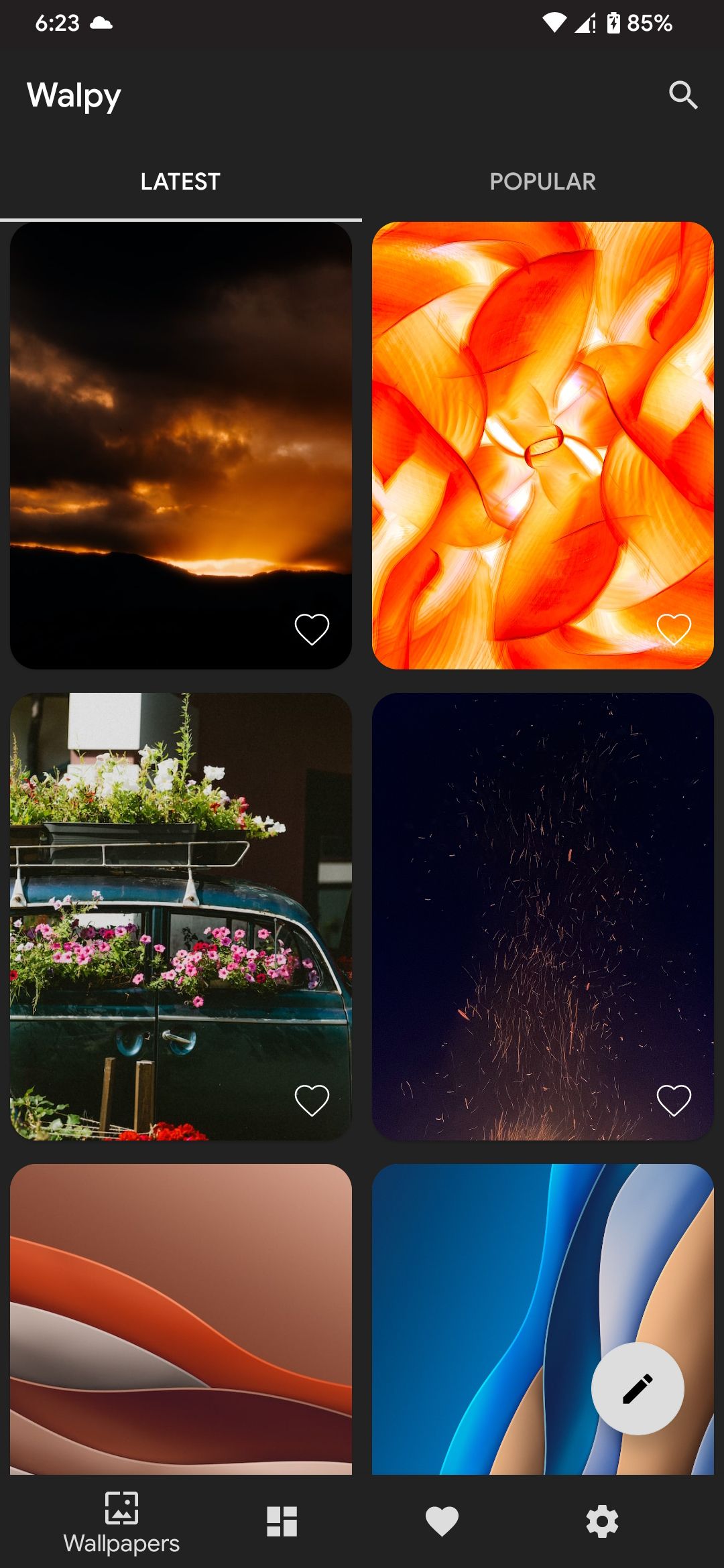Tap the heart on the sunset wallpaper
Screen dimensions: 724x1568
tap(313, 628)
